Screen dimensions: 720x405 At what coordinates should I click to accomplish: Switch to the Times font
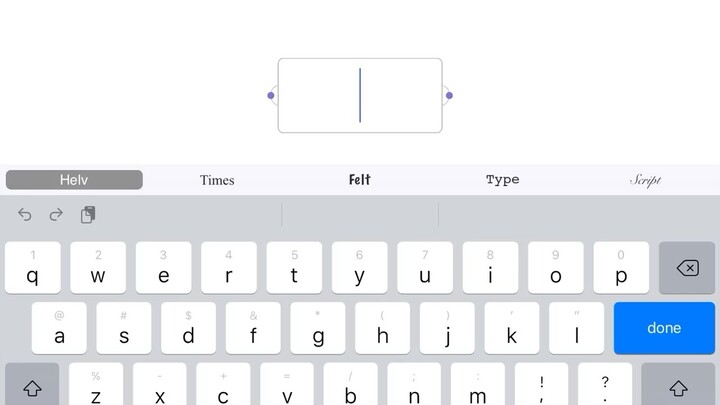point(217,180)
